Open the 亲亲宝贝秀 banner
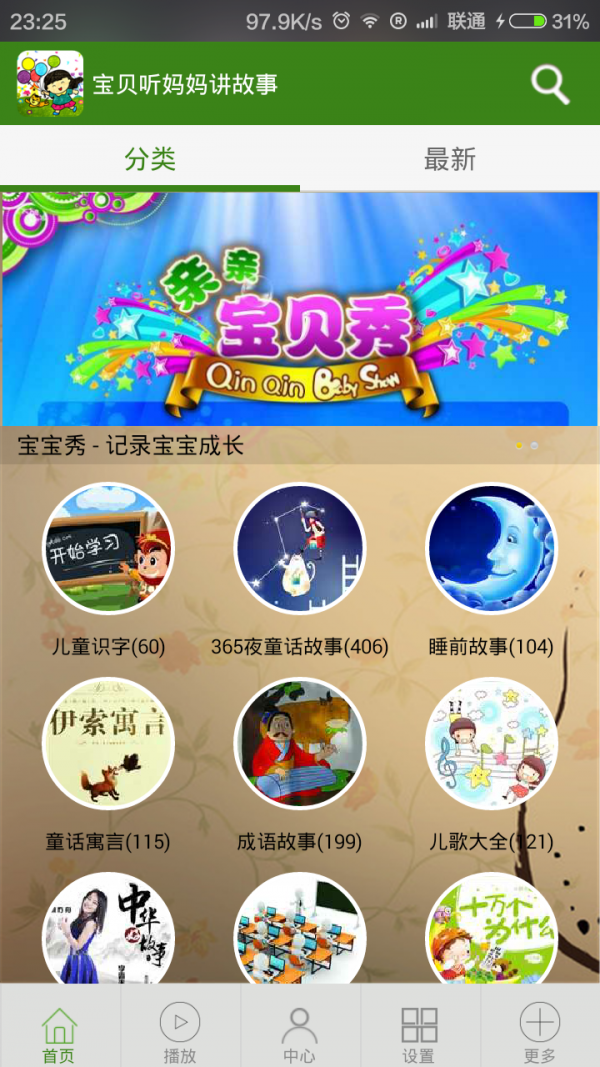Image resolution: width=600 pixels, height=1067 pixels. click(300, 310)
